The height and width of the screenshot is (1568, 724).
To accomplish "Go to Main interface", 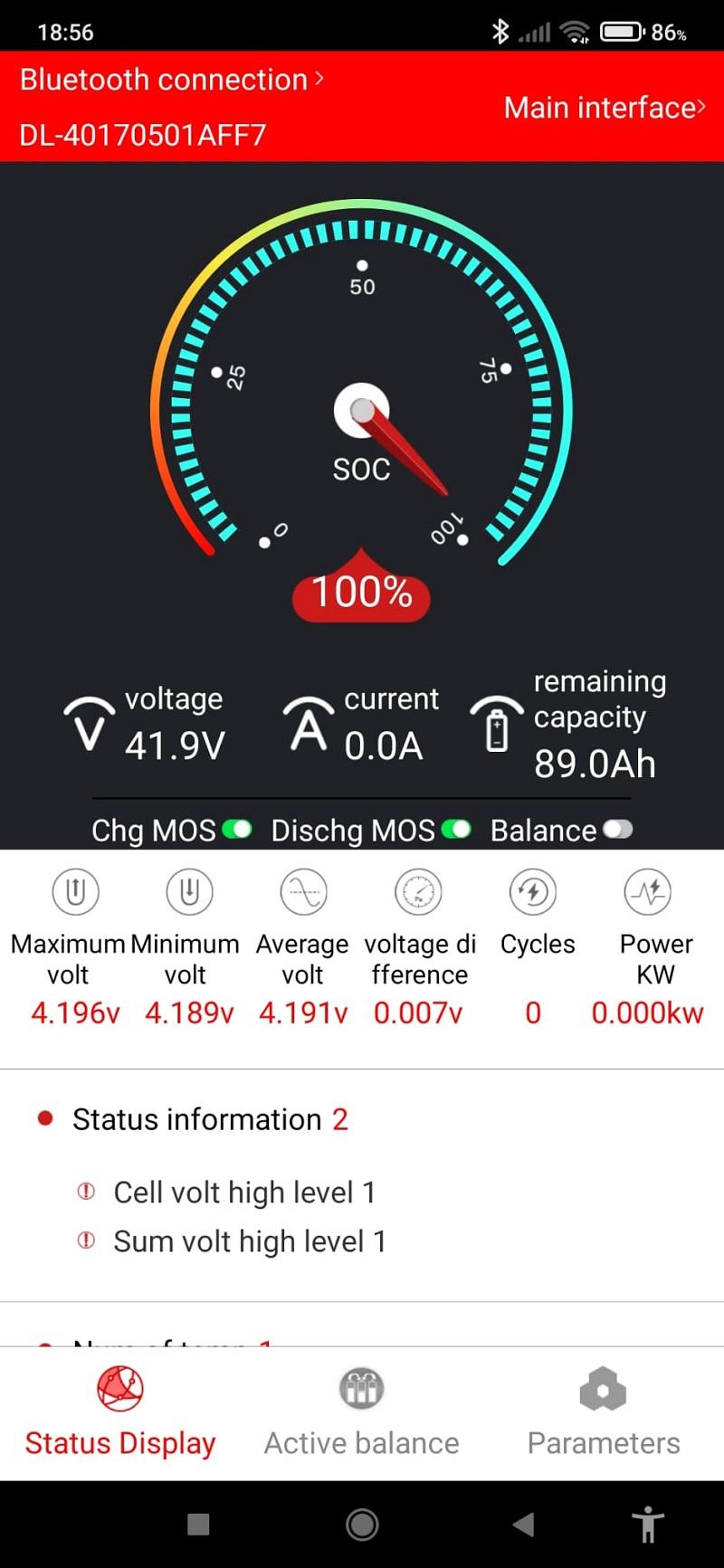I will pyautogui.click(x=604, y=108).
